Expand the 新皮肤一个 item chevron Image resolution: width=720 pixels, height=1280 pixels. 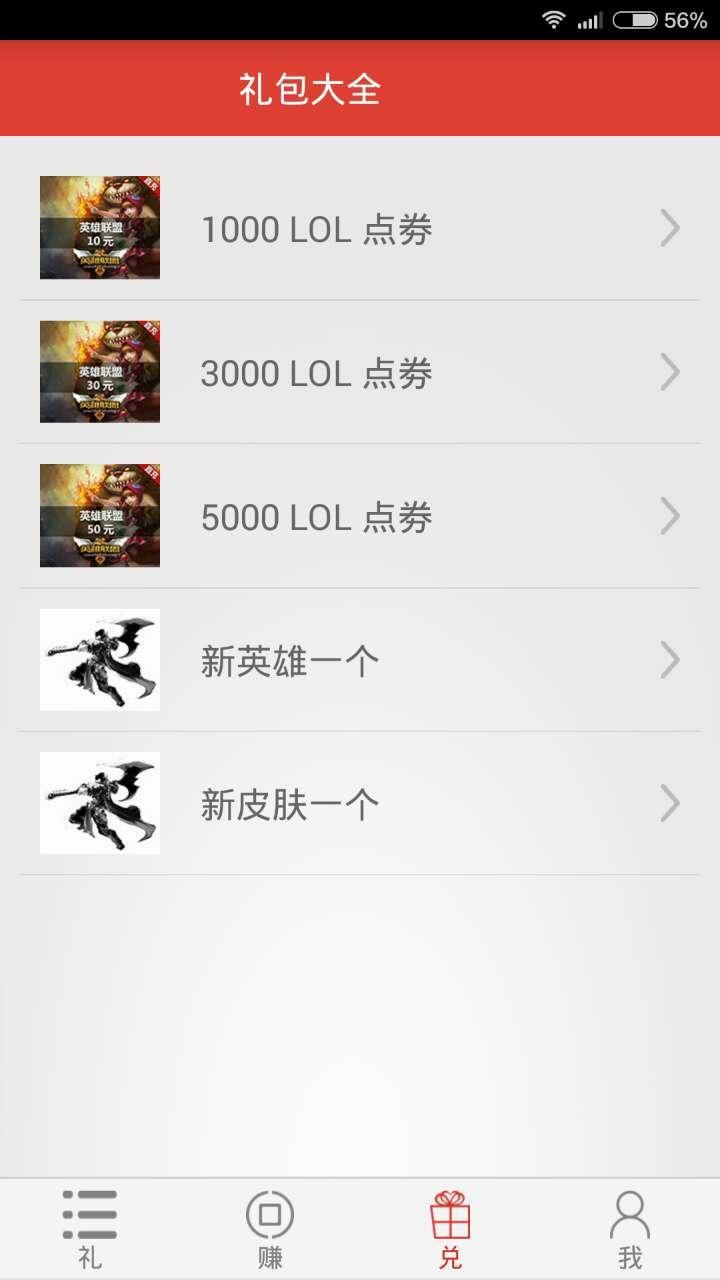click(670, 803)
